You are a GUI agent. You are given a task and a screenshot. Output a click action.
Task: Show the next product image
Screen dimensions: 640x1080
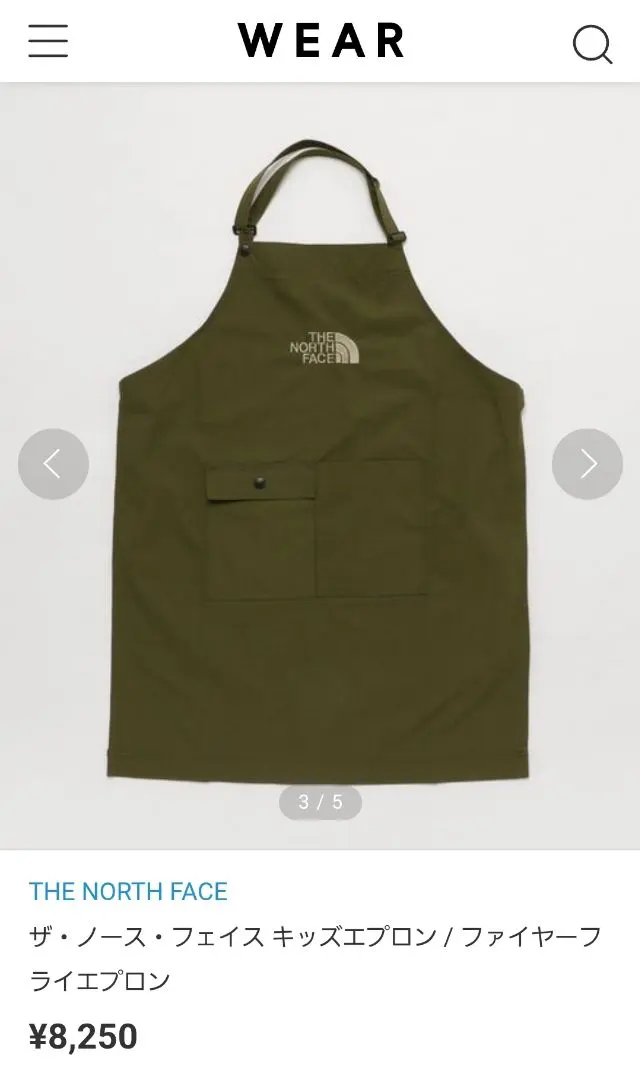587,464
